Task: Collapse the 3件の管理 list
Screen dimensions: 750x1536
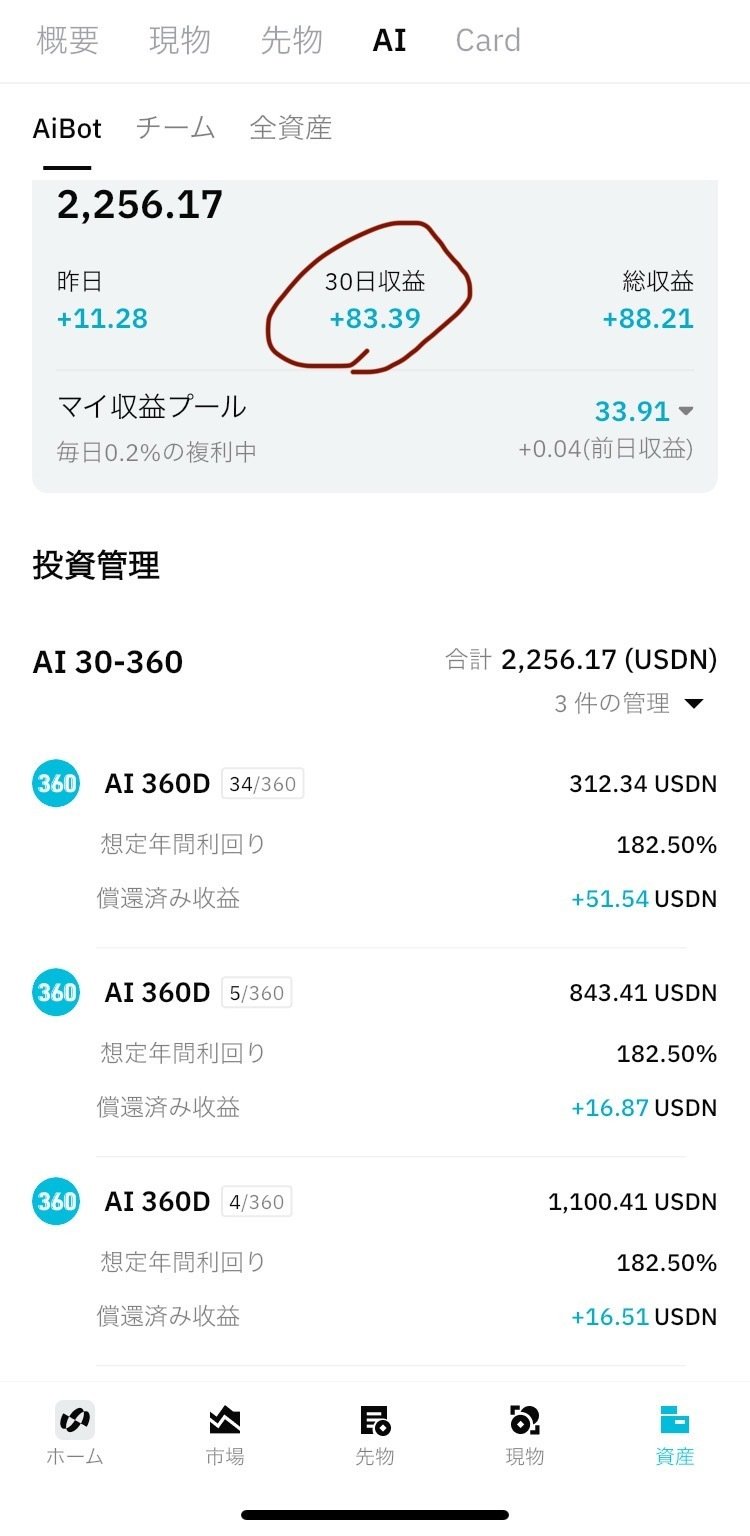Action: (694, 702)
